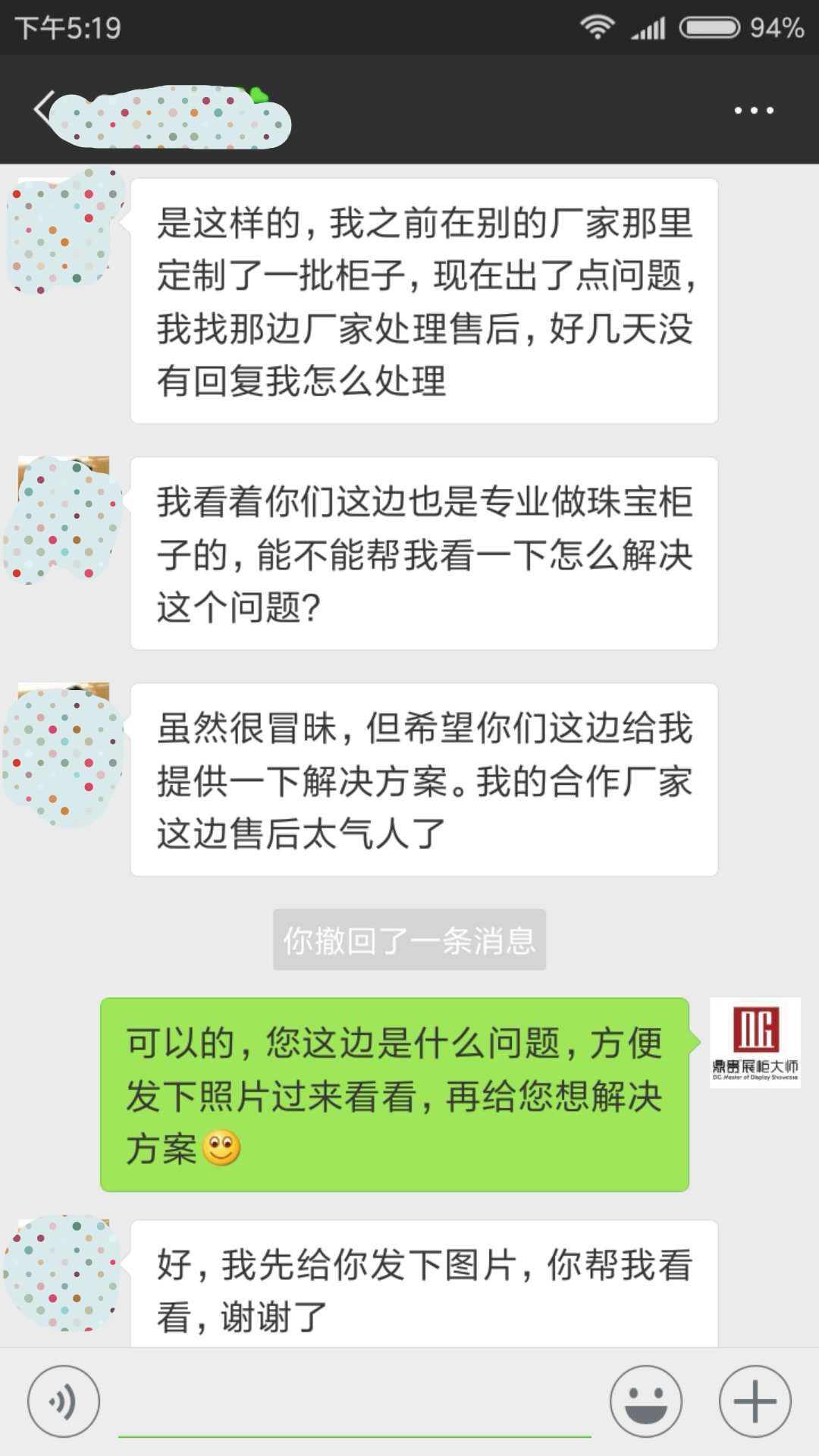The image size is (819, 1456).
Task: Switch to voice input icon
Action: 62,1401
